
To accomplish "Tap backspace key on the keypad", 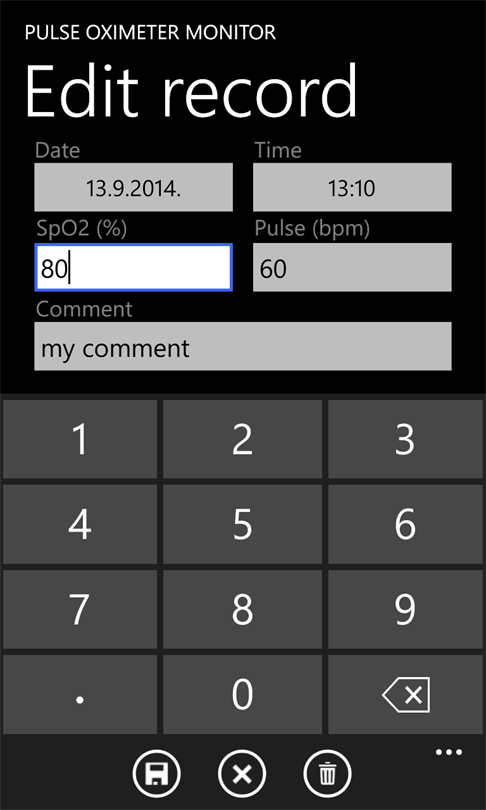I will coord(405,694).
